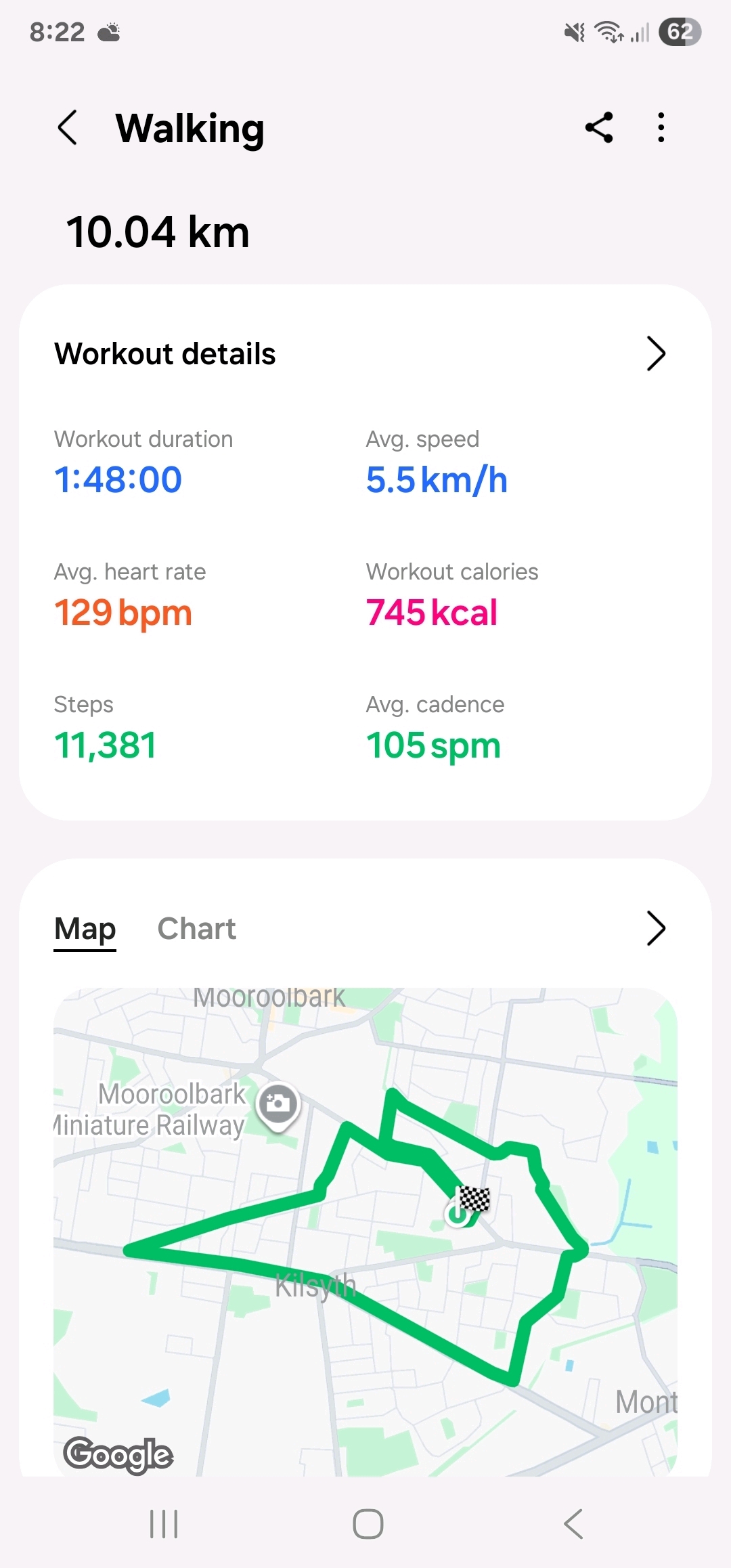The image size is (731, 1568).
Task: Share this walking workout
Action: (x=599, y=128)
